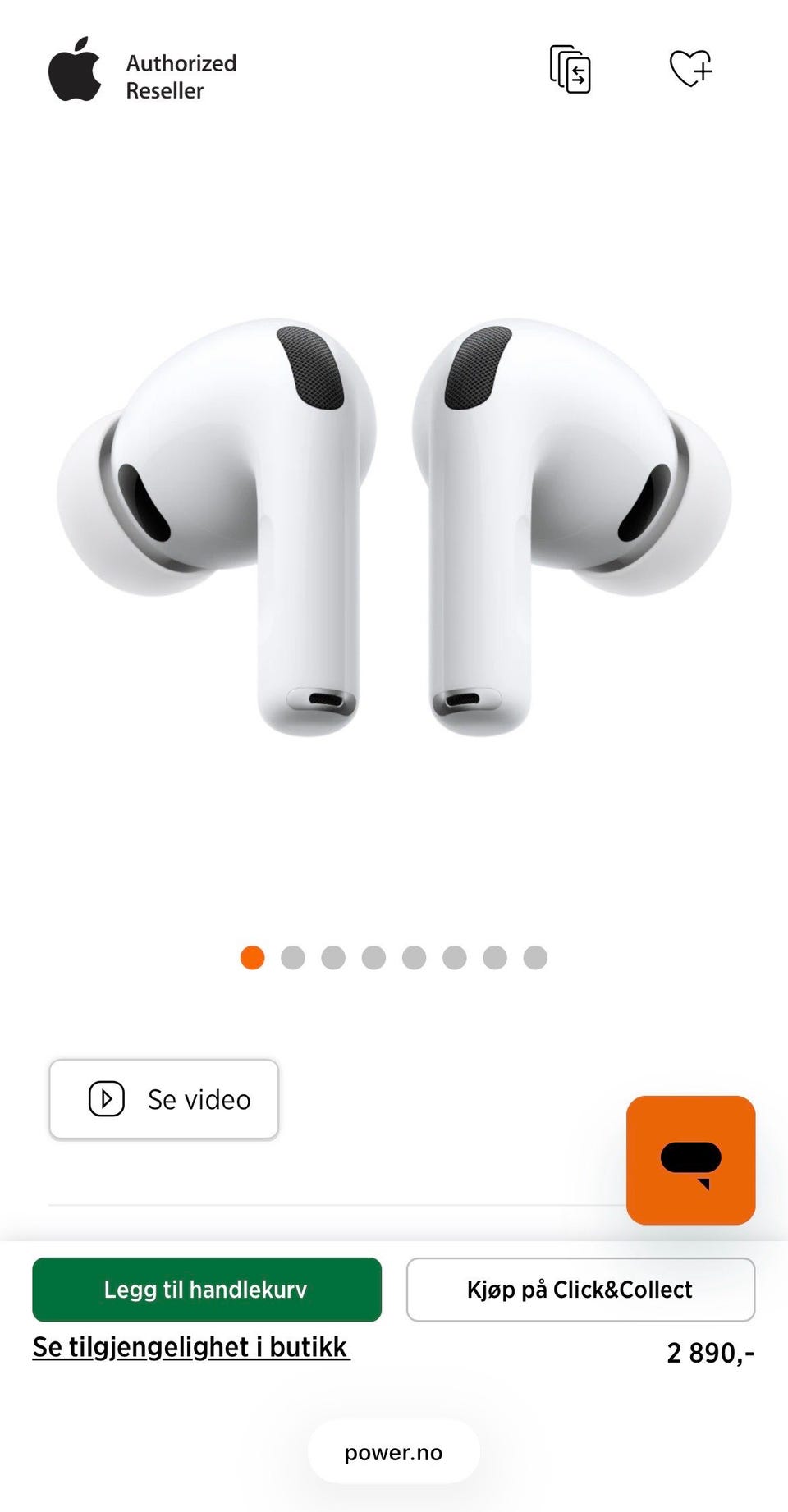The image size is (788, 1512).
Task: Tap the power.no address pill
Action: [394, 1452]
